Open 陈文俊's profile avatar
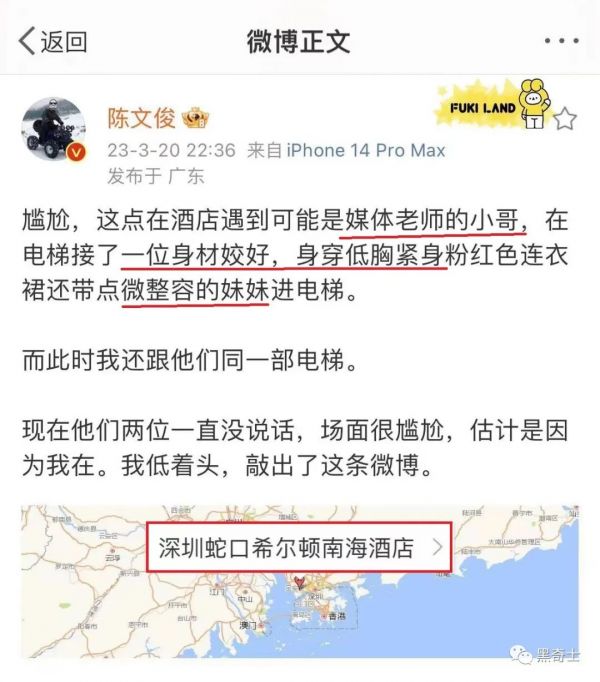Image resolution: width=600 pixels, height=682 pixels. pyautogui.click(x=53, y=127)
